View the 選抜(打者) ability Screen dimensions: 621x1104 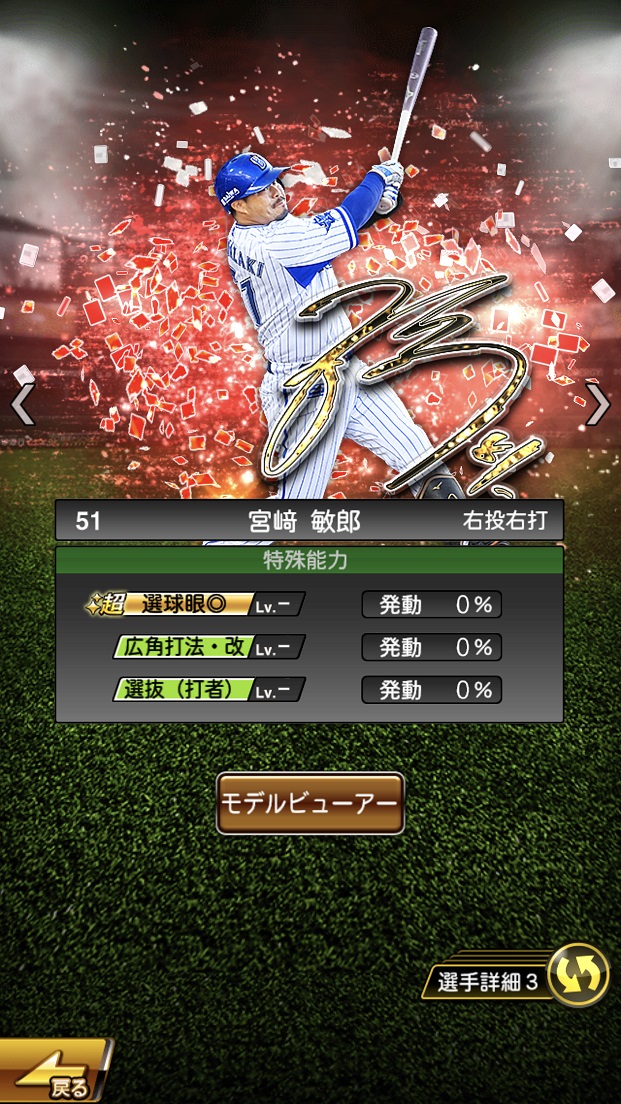click(x=208, y=689)
